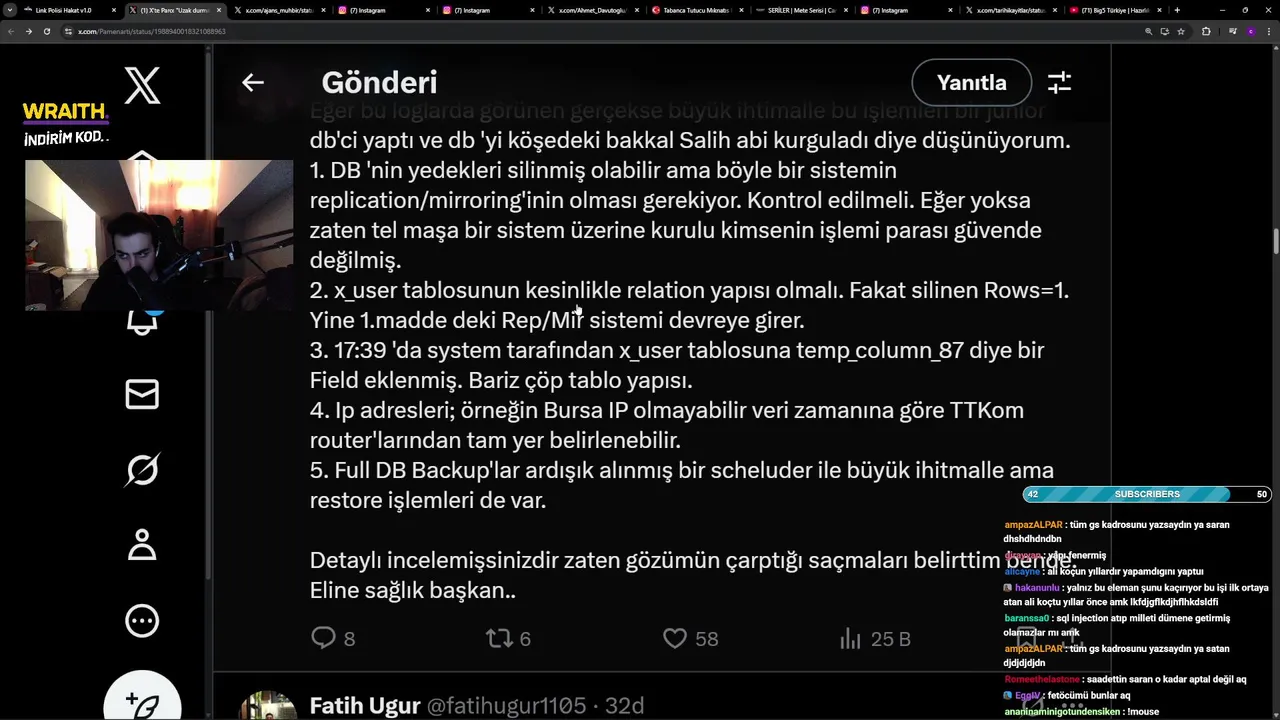Reload the current page
Image resolution: width=1280 pixels, height=720 pixels.
[46, 31]
